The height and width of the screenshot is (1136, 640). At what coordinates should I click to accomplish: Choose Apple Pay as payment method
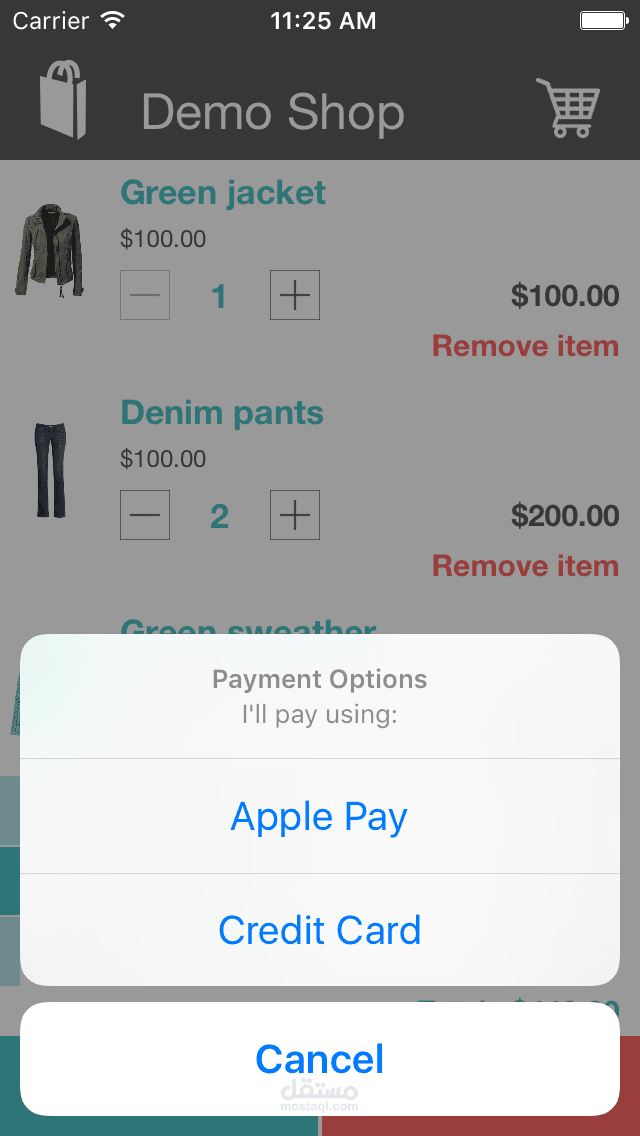[x=320, y=816]
